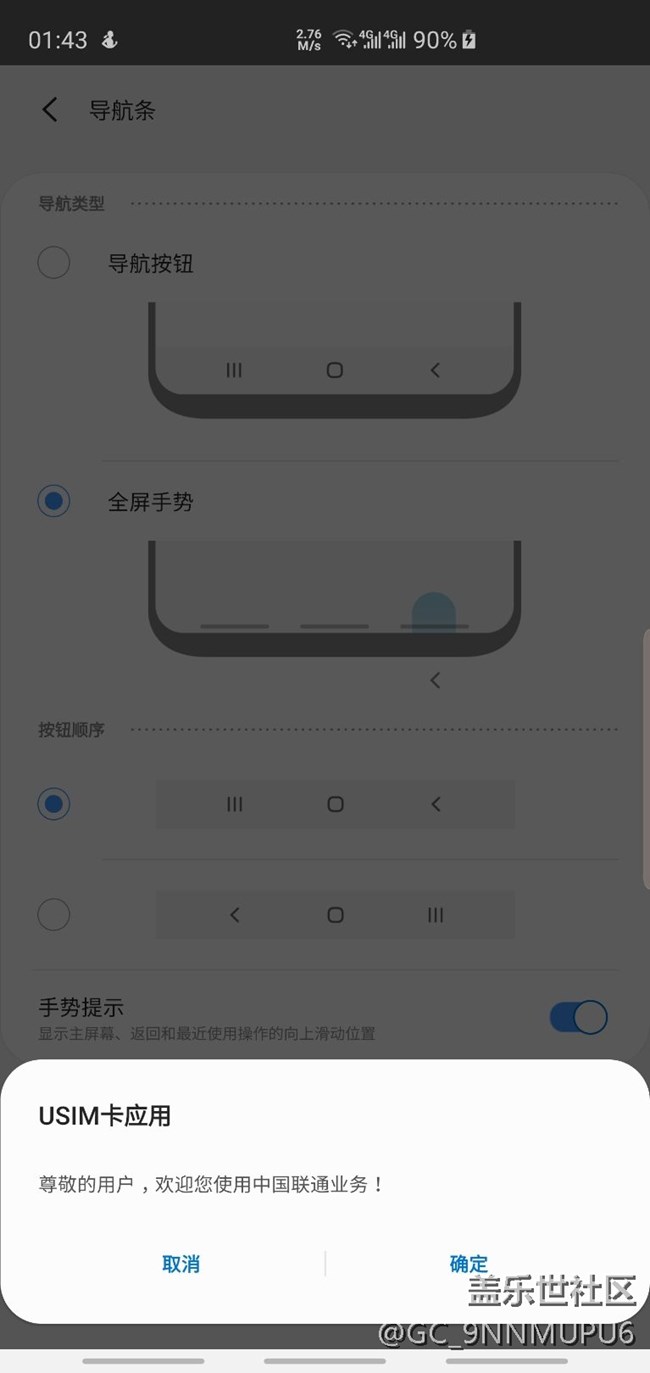The image size is (650, 1373).
Task: Confirm the USIM dialog with 确定
Action: pos(468,1264)
